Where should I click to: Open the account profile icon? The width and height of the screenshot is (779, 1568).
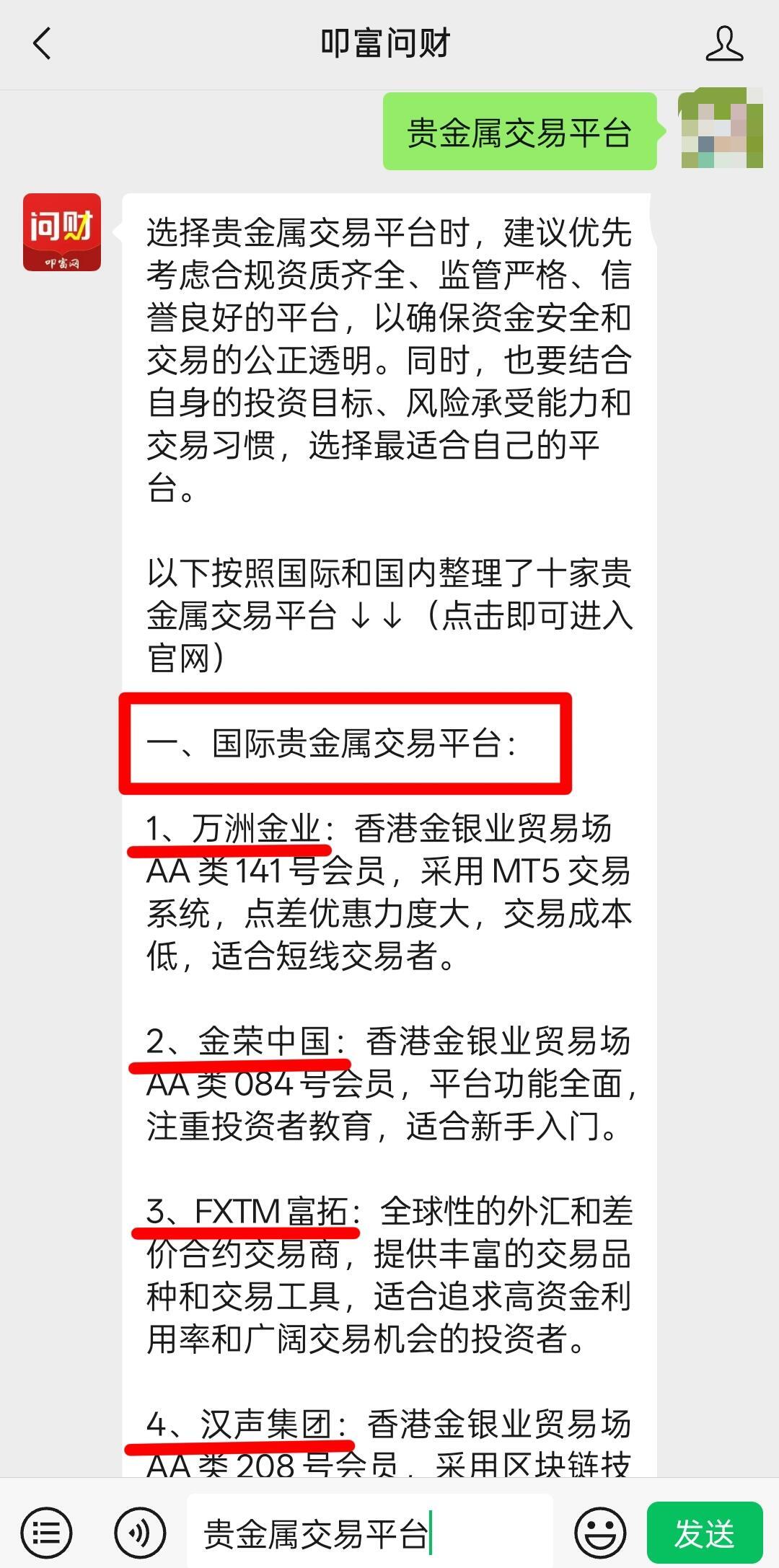click(723, 43)
